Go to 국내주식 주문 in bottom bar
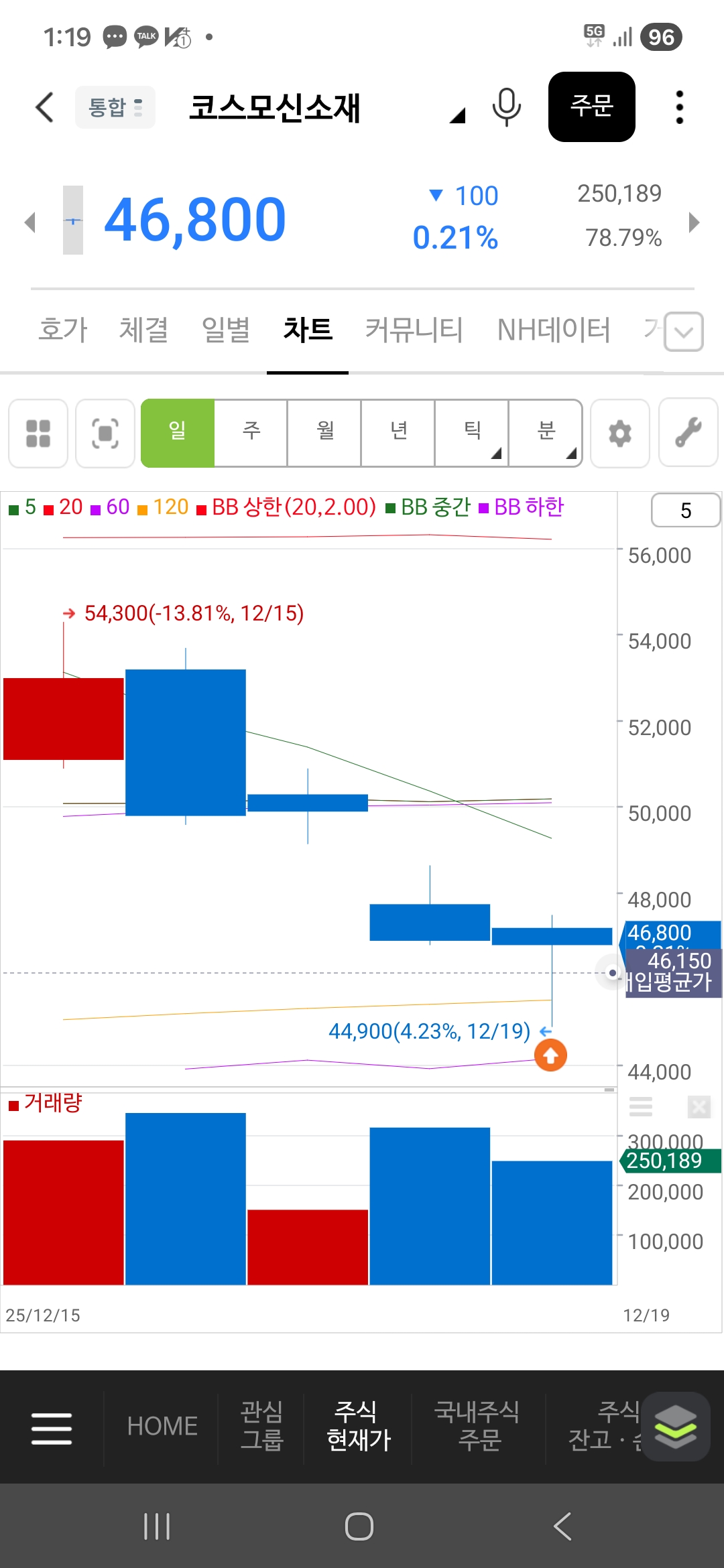The height and width of the screenshot is (1568, 724). (477, 1426)
